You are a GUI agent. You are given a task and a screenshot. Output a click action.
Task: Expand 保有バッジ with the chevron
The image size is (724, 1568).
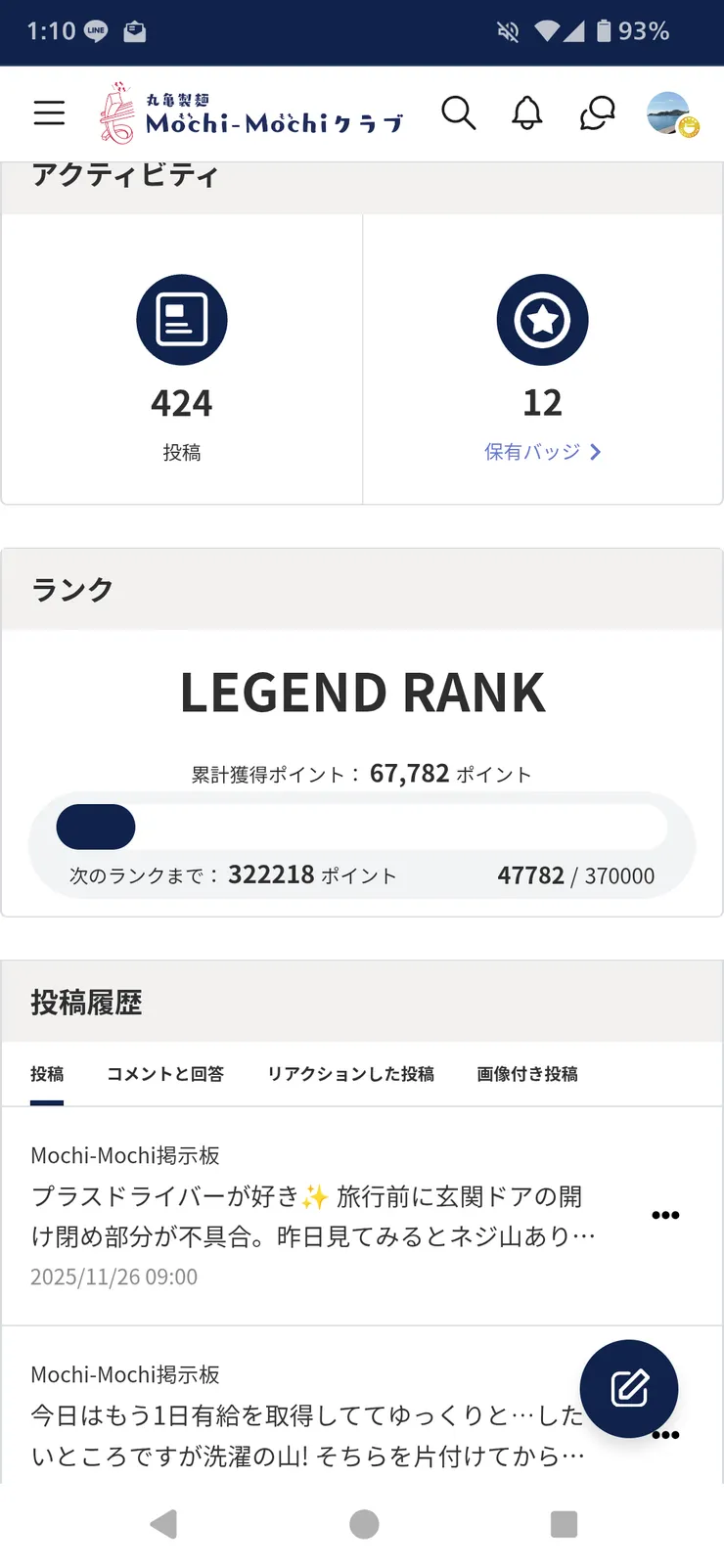(596, 452)
